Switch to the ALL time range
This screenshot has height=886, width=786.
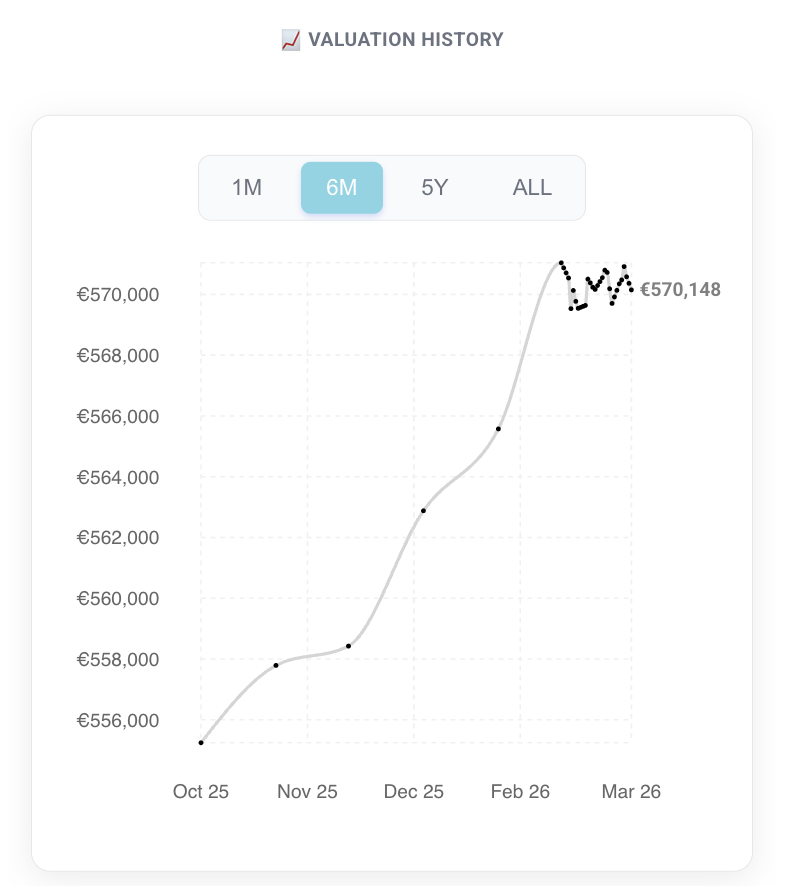point(531,188)
